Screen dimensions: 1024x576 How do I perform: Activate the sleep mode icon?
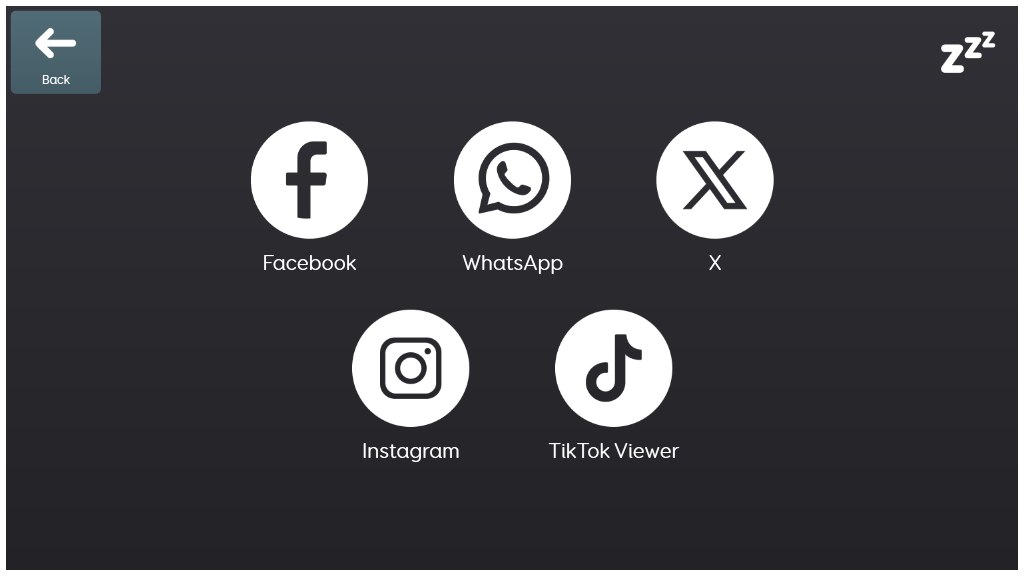click(x=967, y=52)
